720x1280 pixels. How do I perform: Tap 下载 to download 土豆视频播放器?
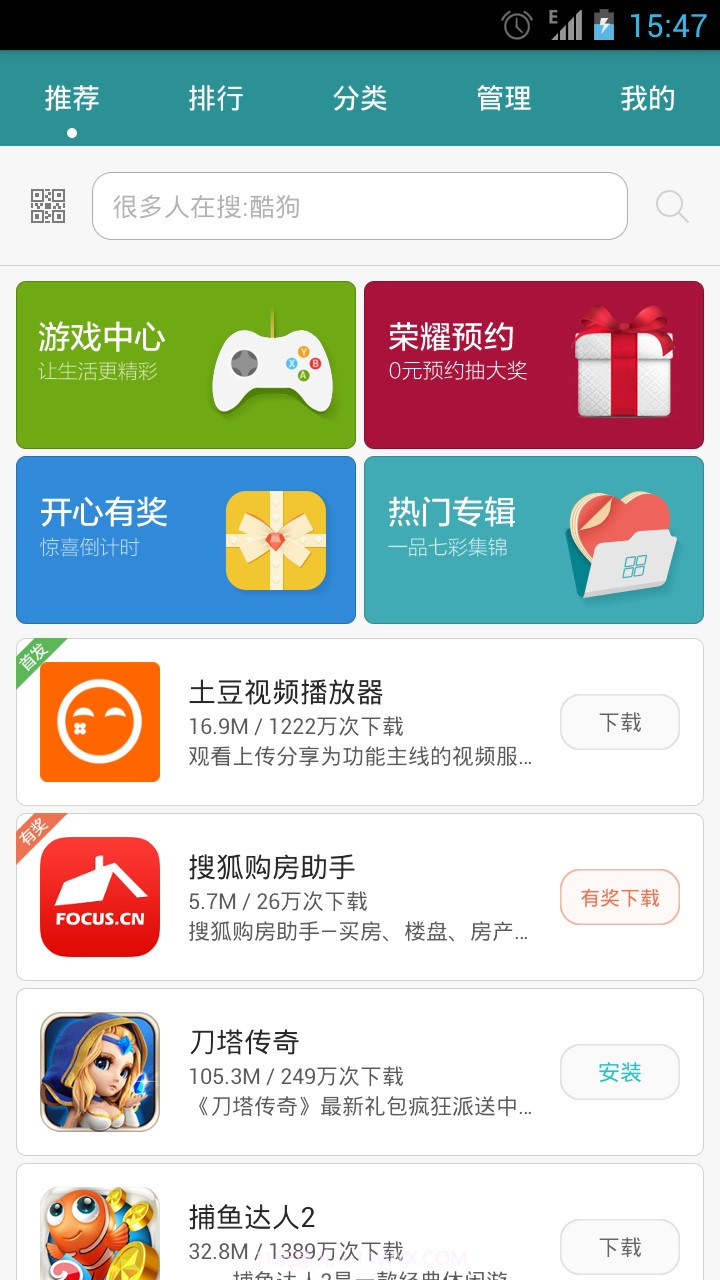pos(620,722)
